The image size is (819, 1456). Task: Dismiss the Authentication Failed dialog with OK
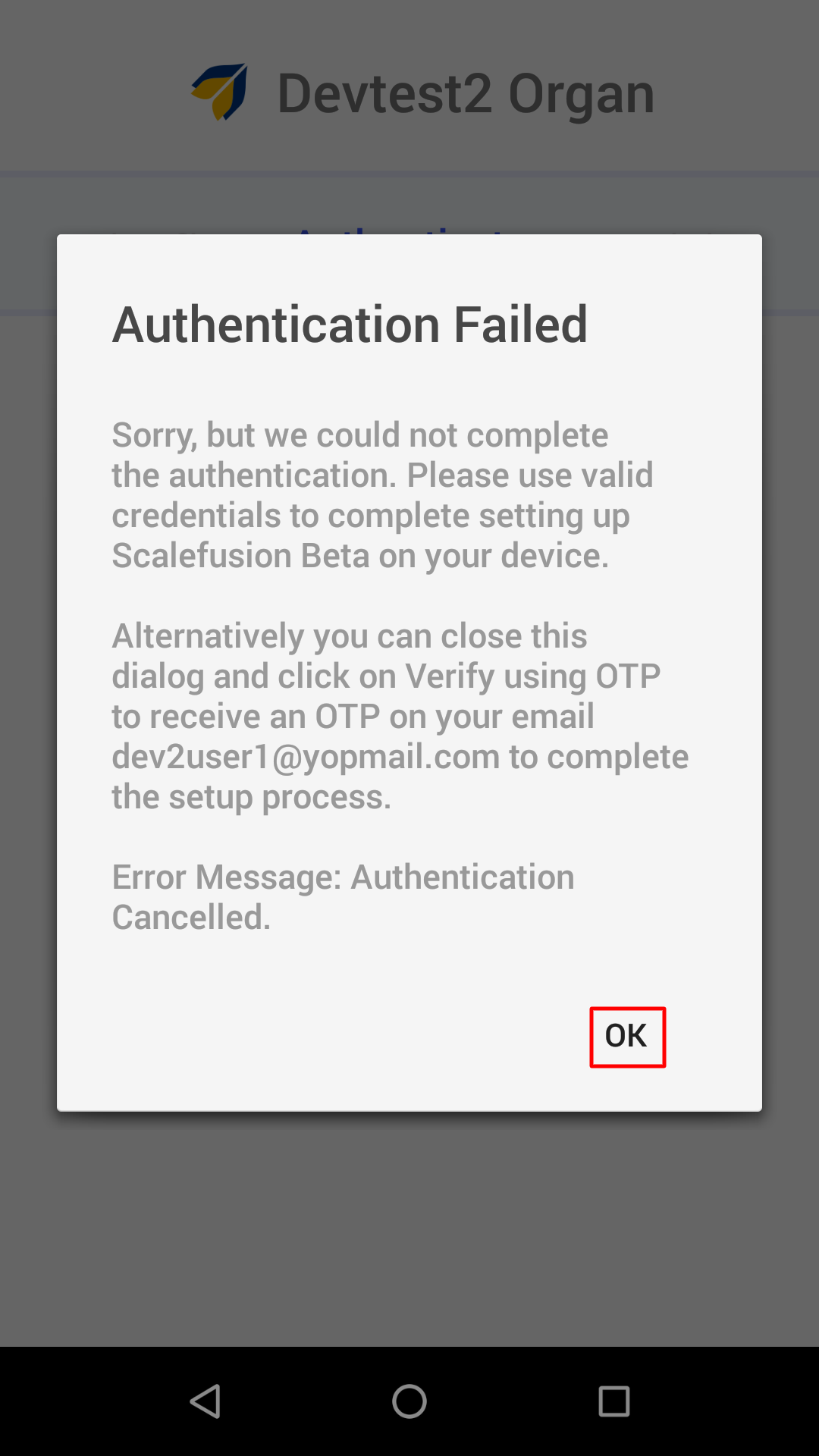coord(627,1037)
